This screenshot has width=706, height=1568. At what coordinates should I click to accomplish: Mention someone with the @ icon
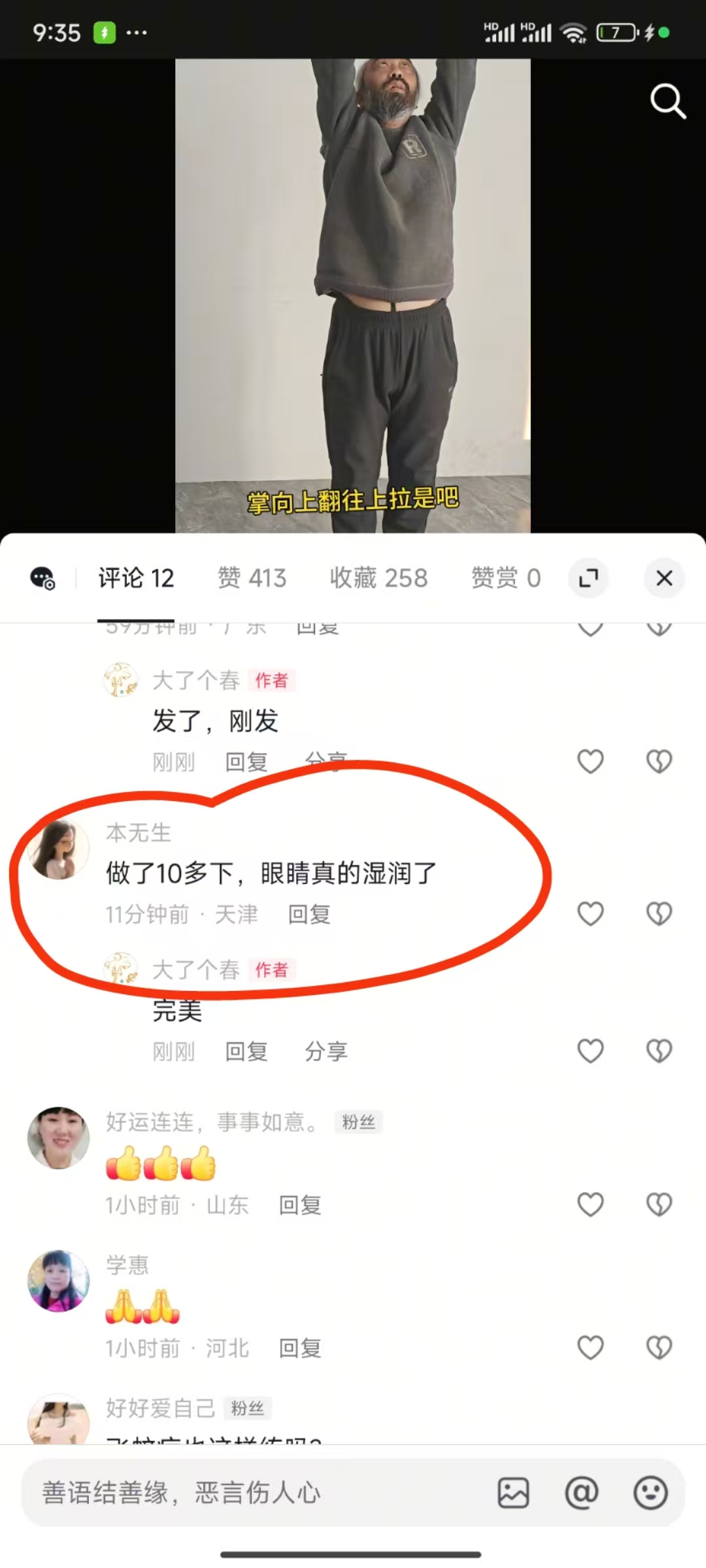(x=581, y=1493)
